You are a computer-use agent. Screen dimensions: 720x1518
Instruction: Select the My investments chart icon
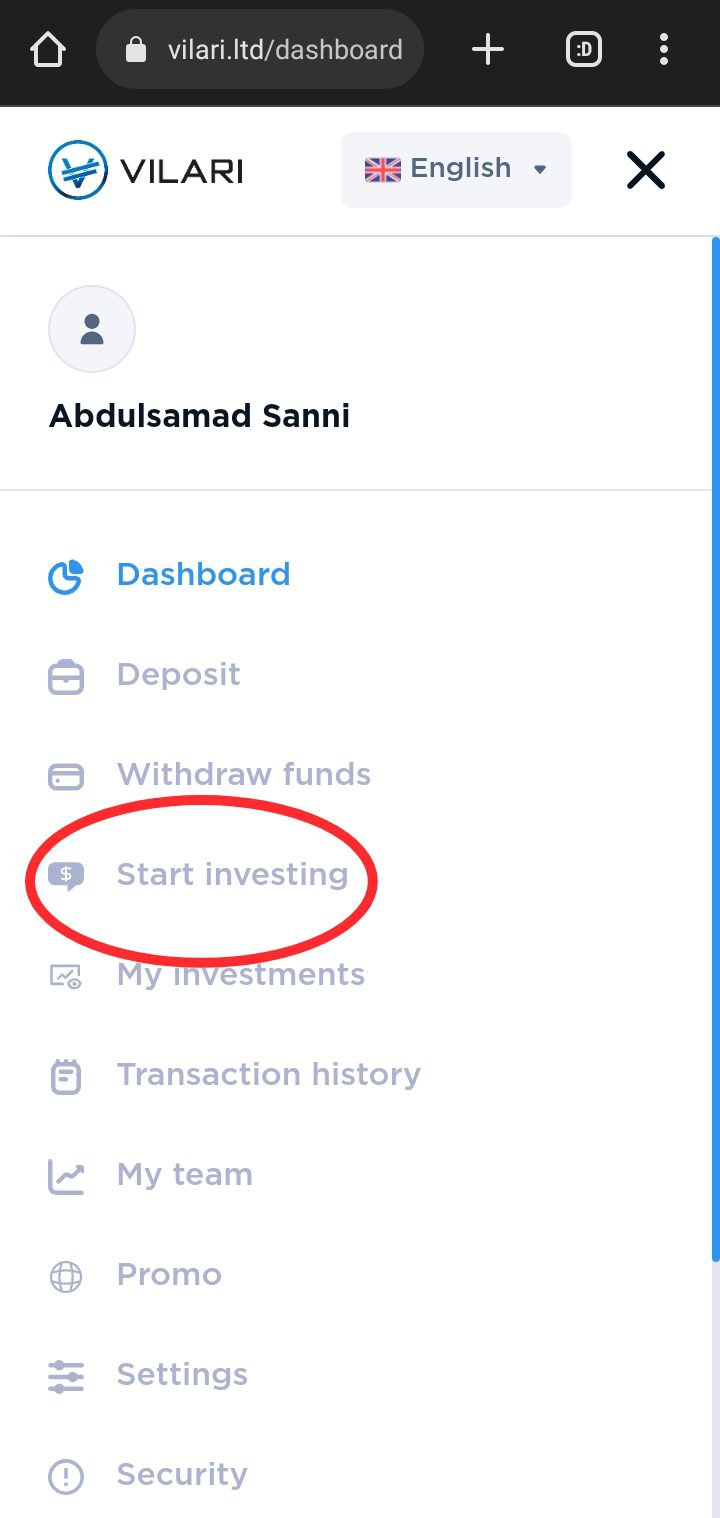(65, 976)
